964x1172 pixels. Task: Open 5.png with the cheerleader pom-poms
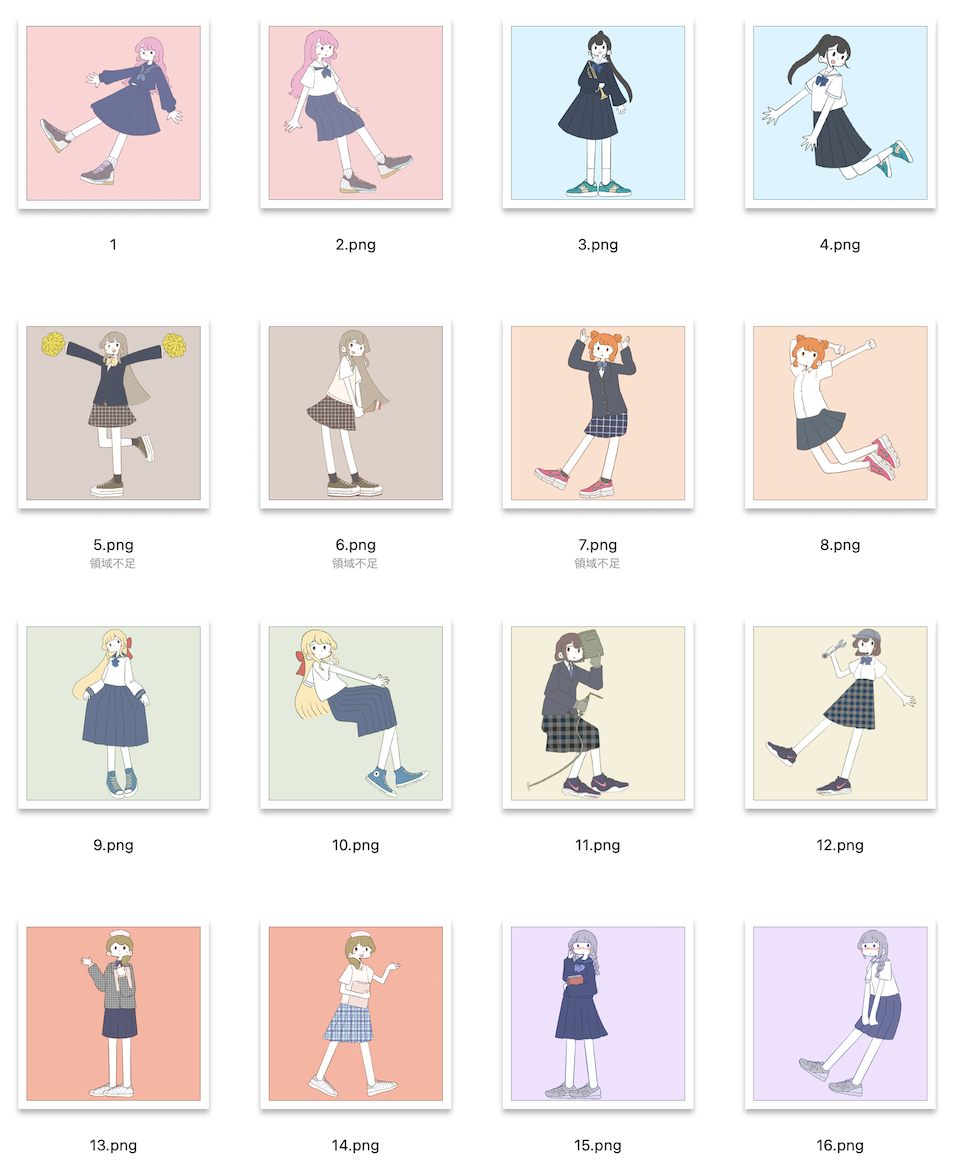click(x=113, y=413)
